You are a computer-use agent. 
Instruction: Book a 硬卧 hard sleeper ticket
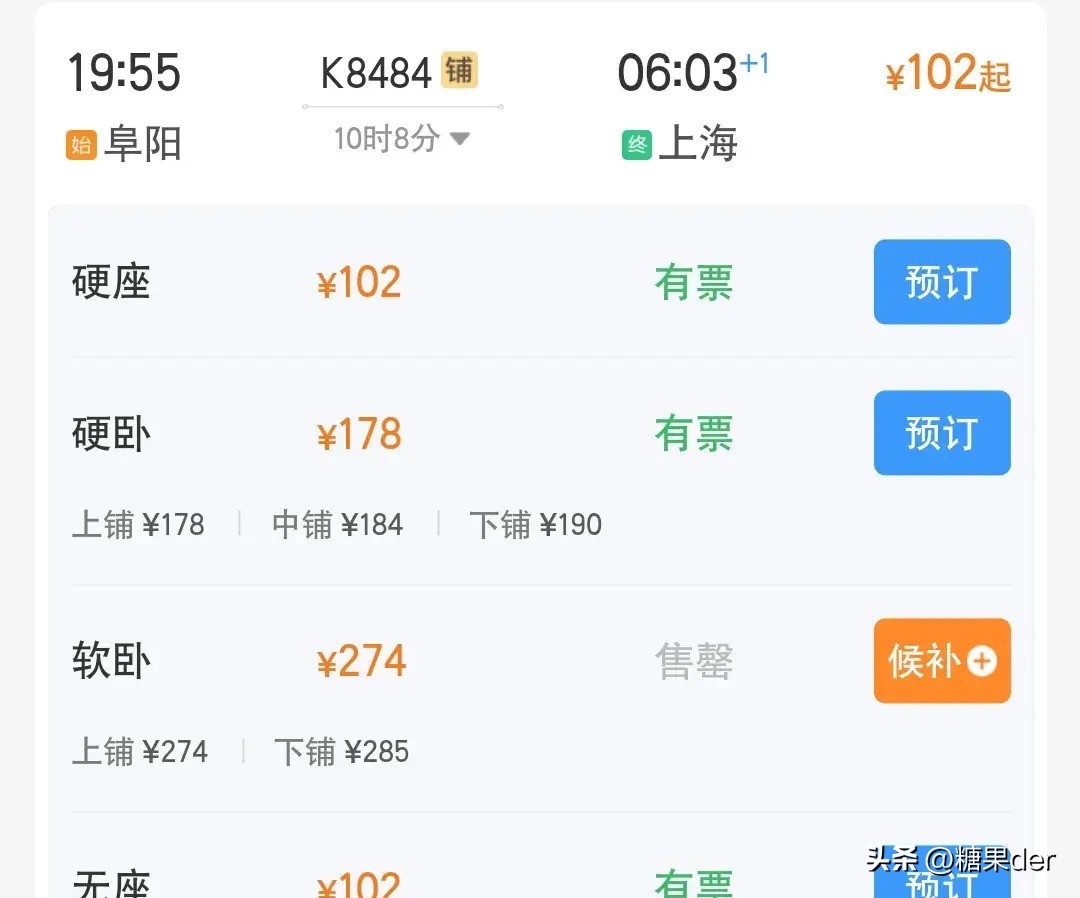941,433
